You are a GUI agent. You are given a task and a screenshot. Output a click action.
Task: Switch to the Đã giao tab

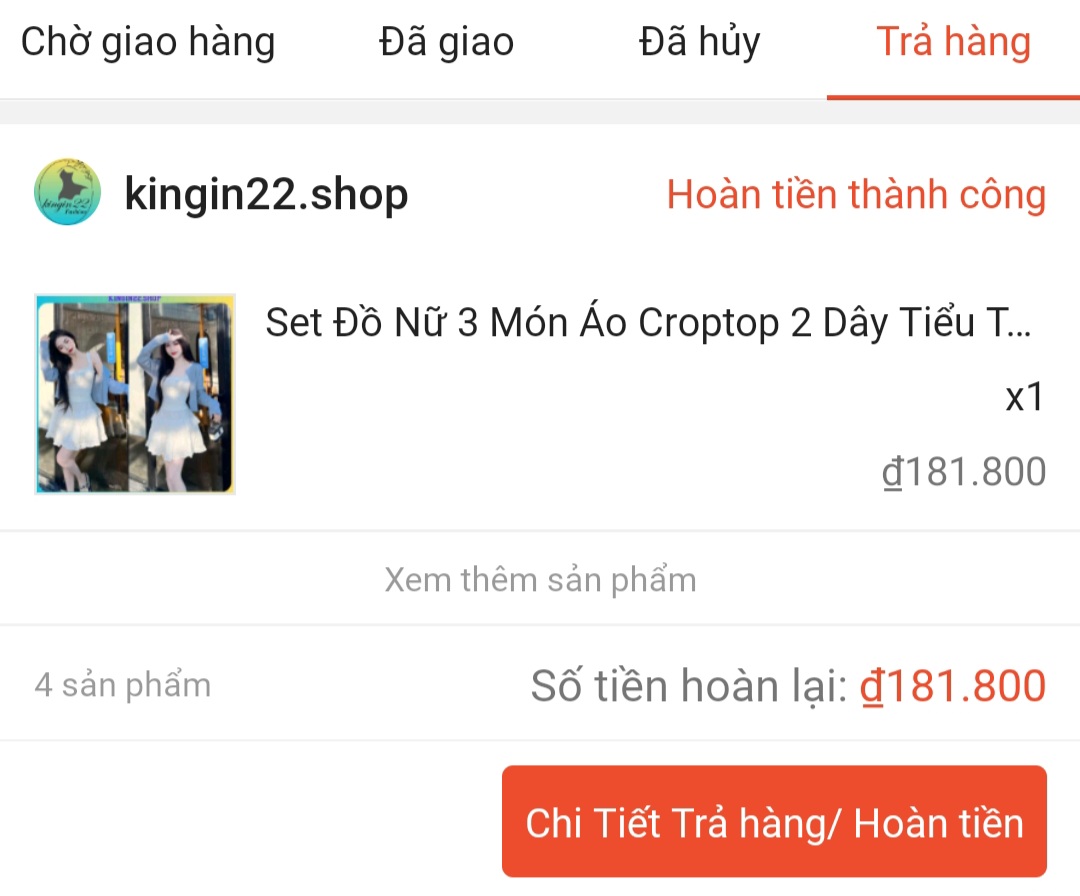point(446,43)
